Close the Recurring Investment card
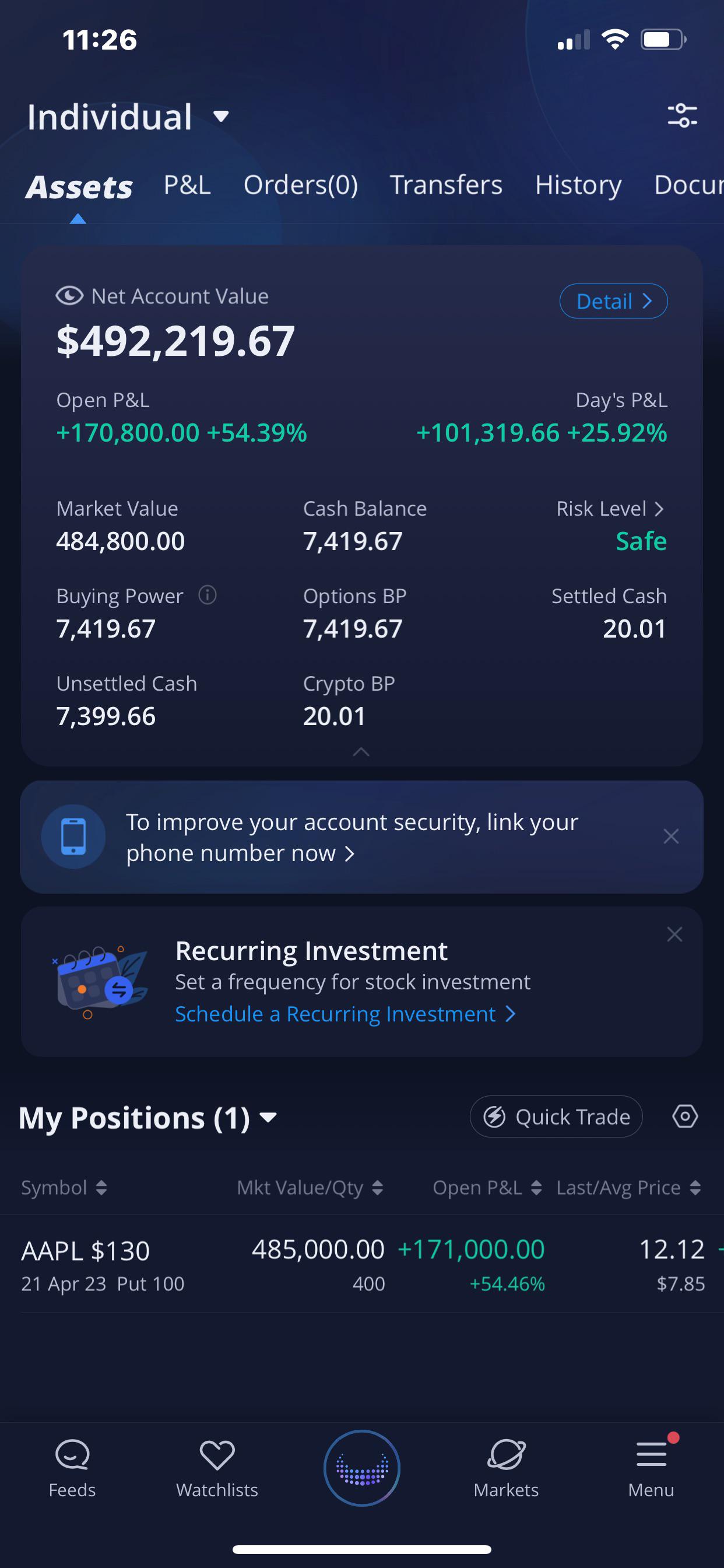The image size is (724, 1568). (x=674, y=935)
